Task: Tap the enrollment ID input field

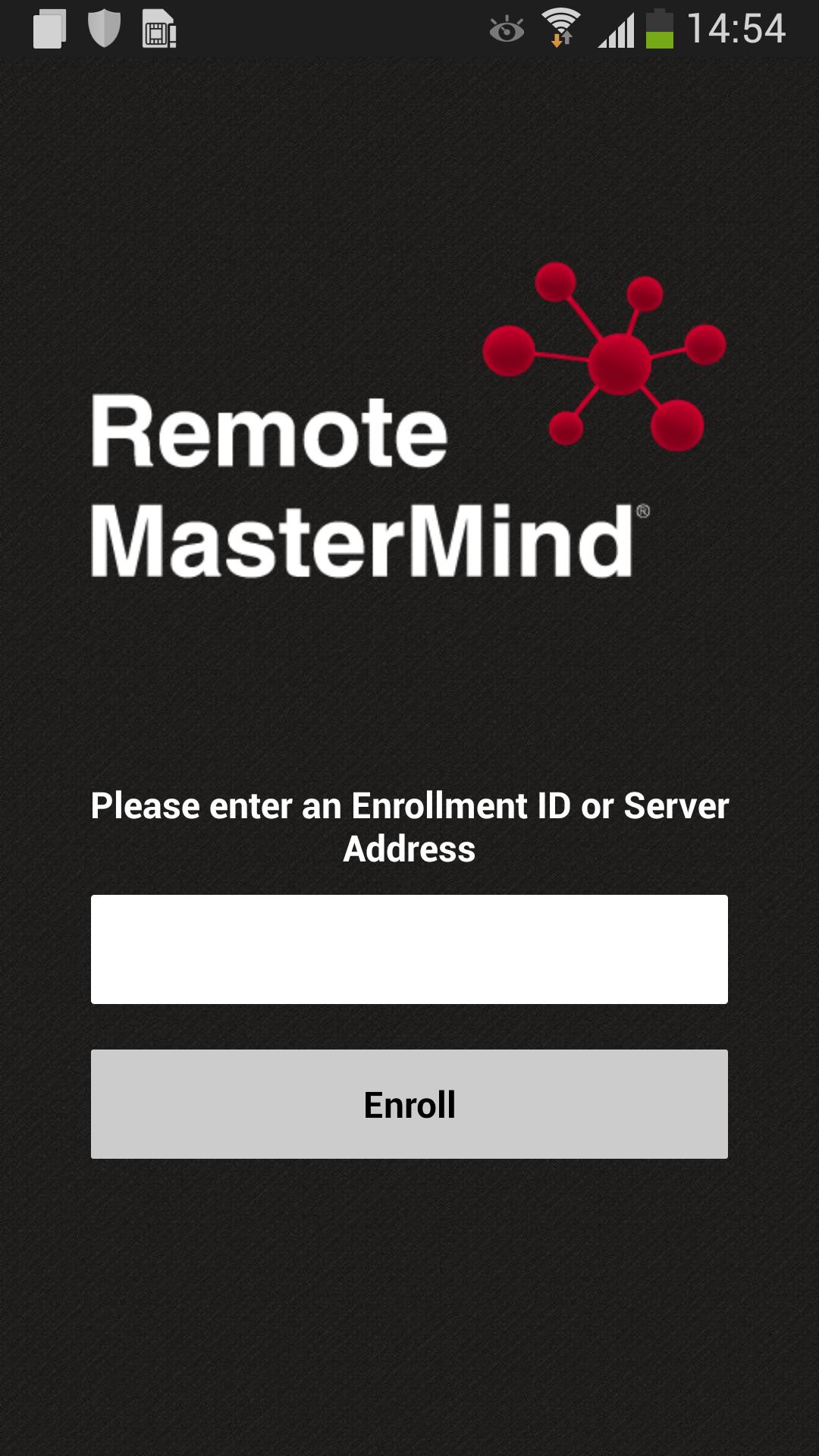Action: tap(409, 949)
